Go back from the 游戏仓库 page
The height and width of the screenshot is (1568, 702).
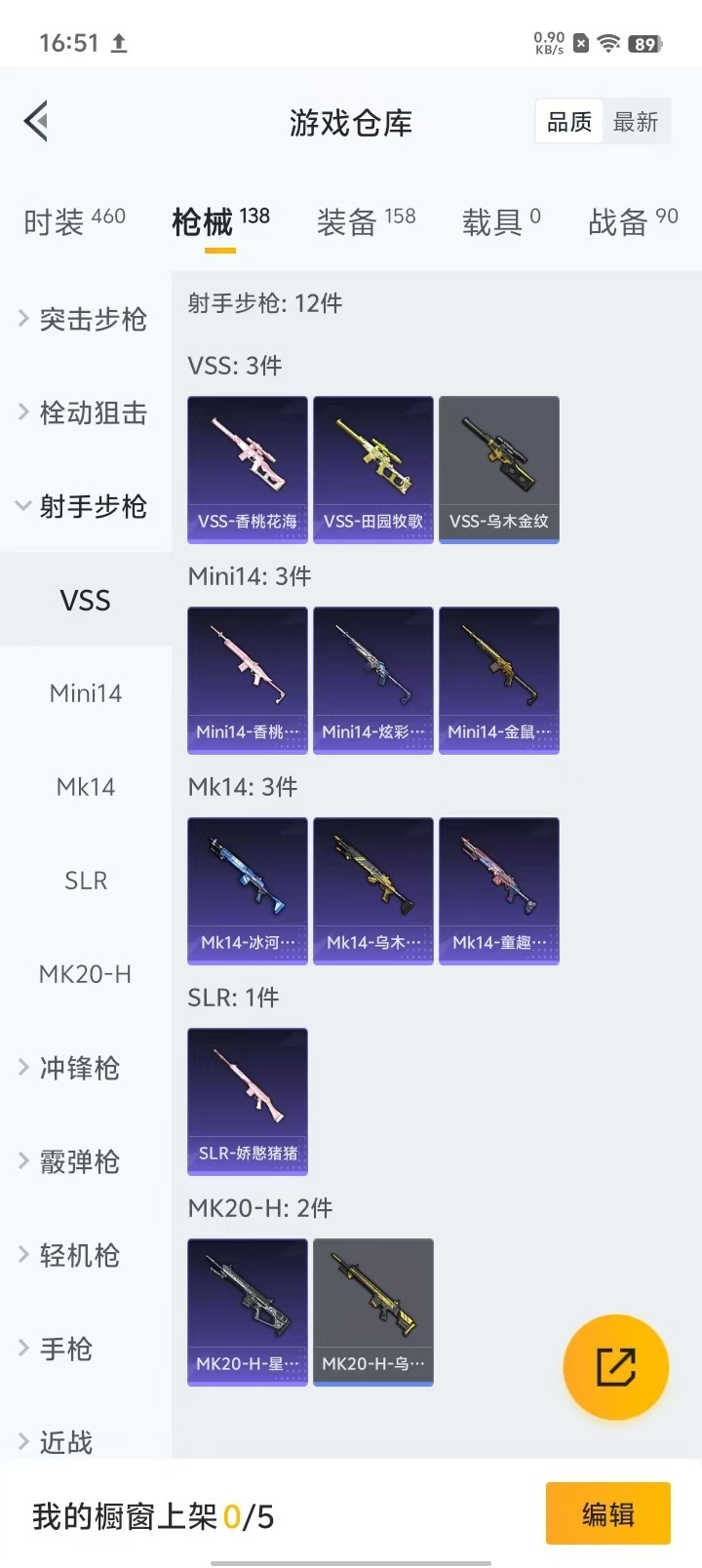click(37, 122)
